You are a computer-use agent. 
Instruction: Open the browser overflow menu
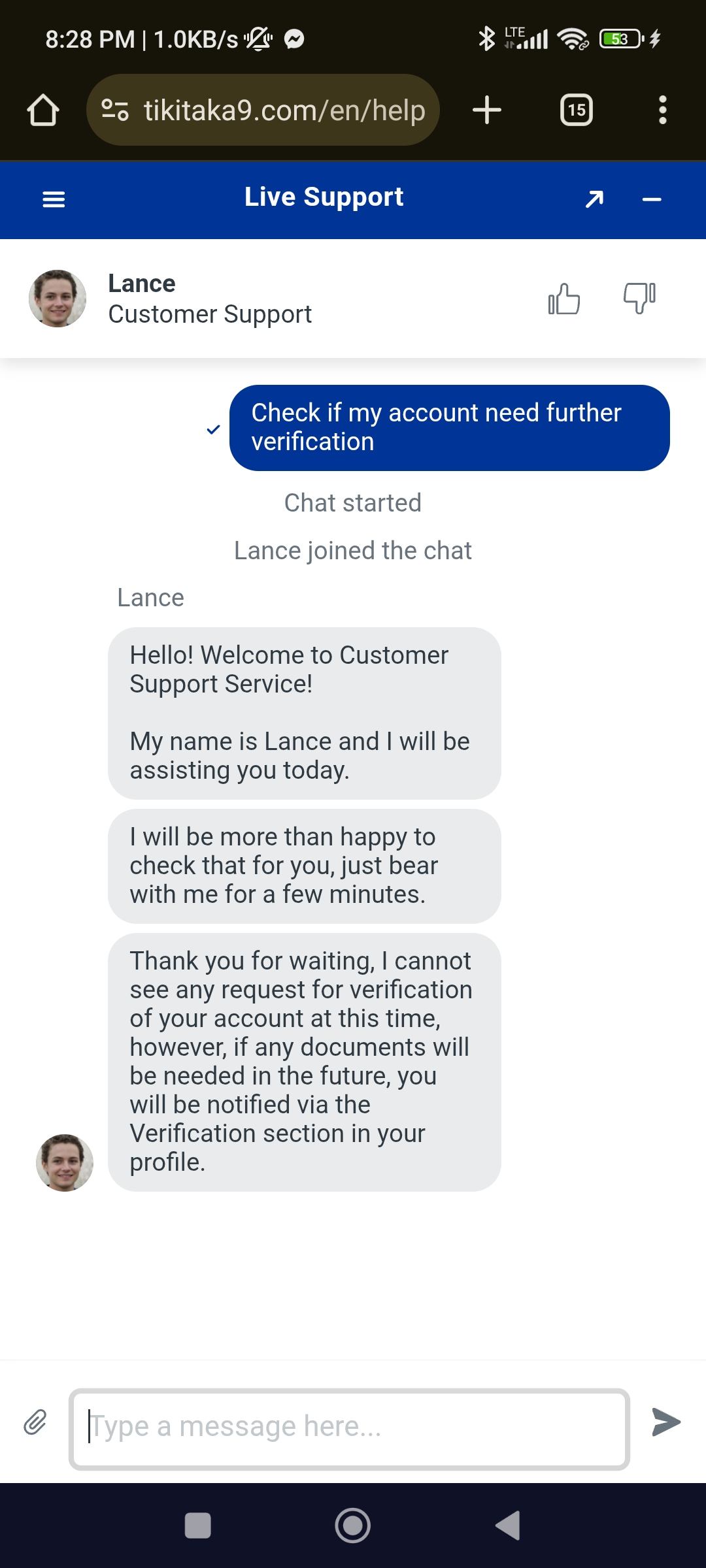click(662, 110)
